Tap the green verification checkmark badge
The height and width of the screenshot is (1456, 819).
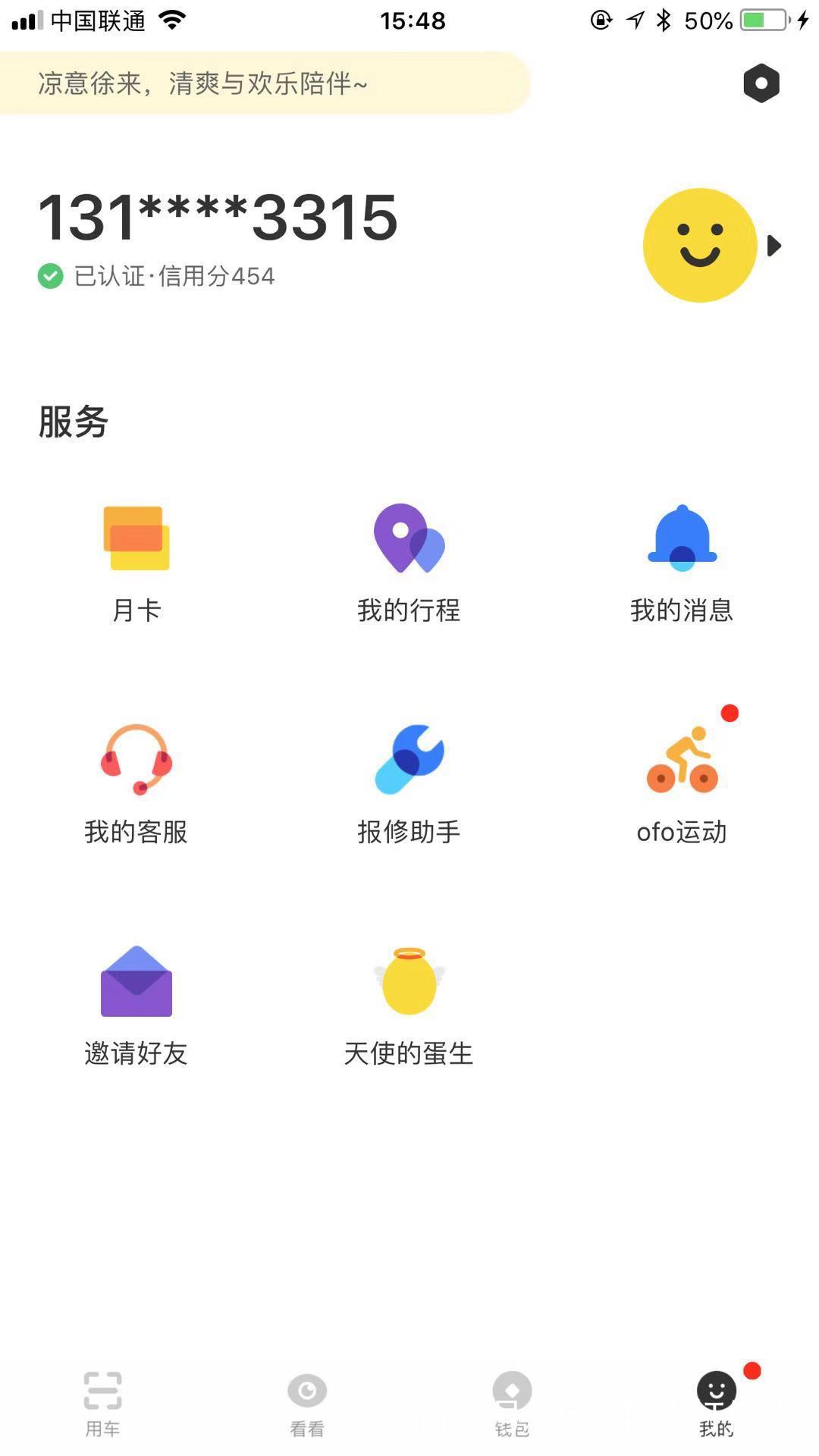50,276
